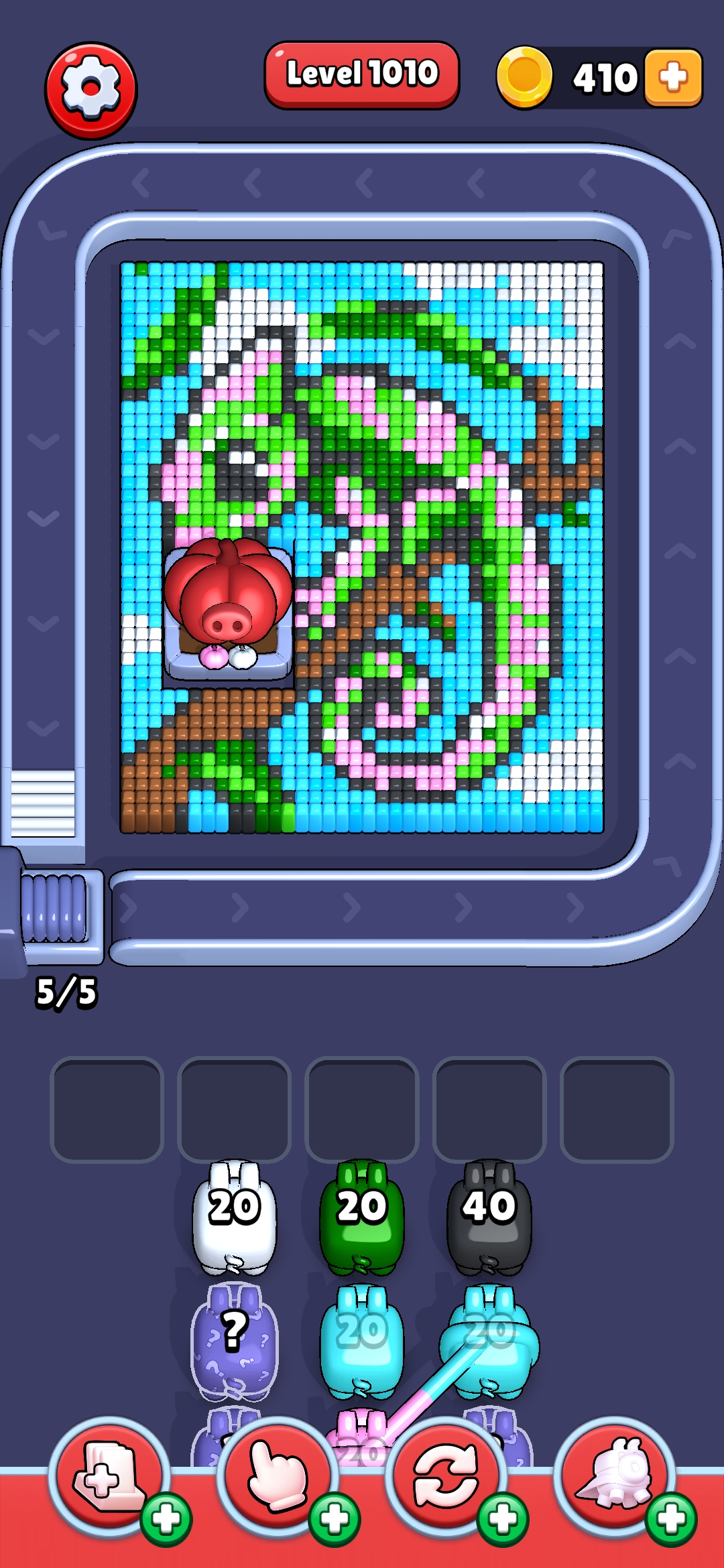Image resolution: width=724 pixels, height=1568 pixels.
Task: Select the green 20 pig
Action: [361, 1220]
